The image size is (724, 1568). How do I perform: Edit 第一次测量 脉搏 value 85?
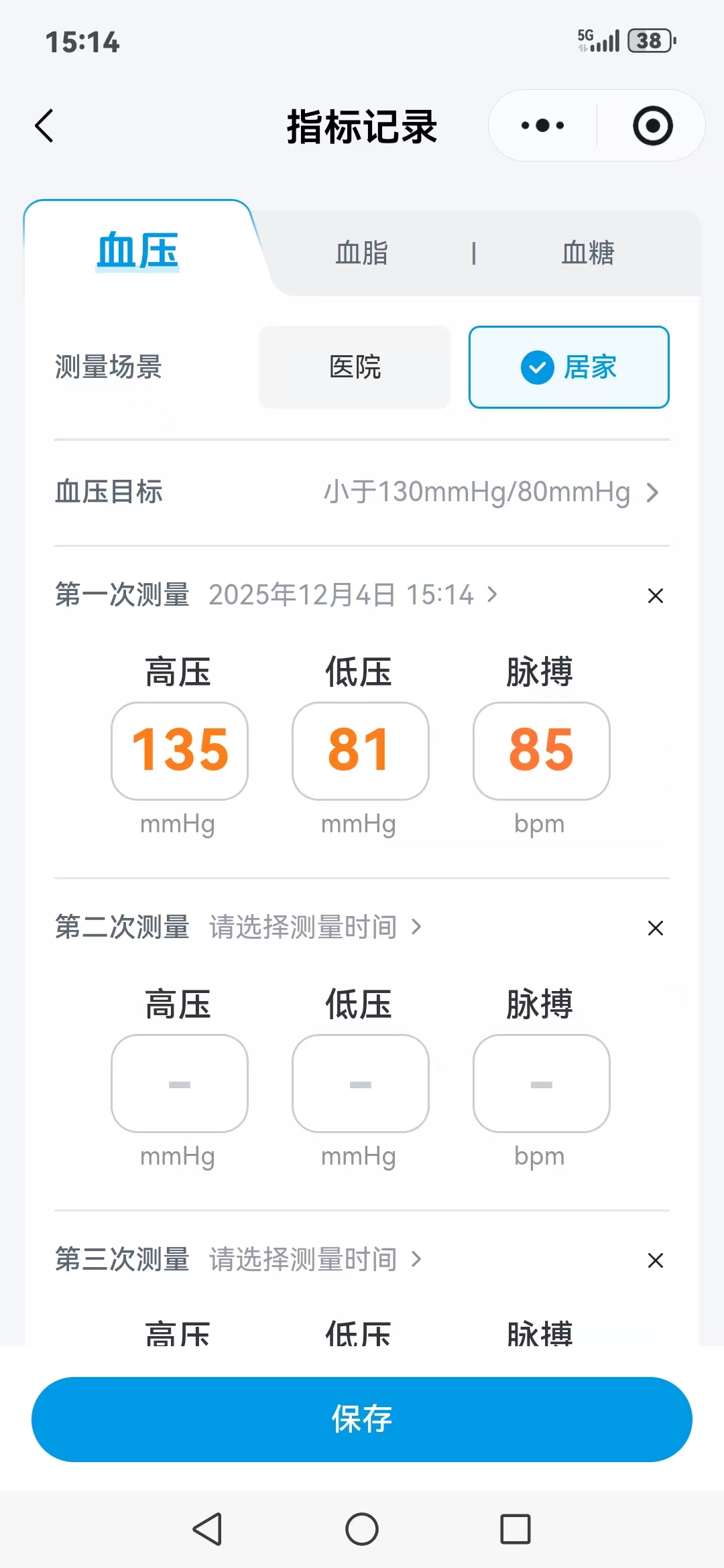(542, 750)
